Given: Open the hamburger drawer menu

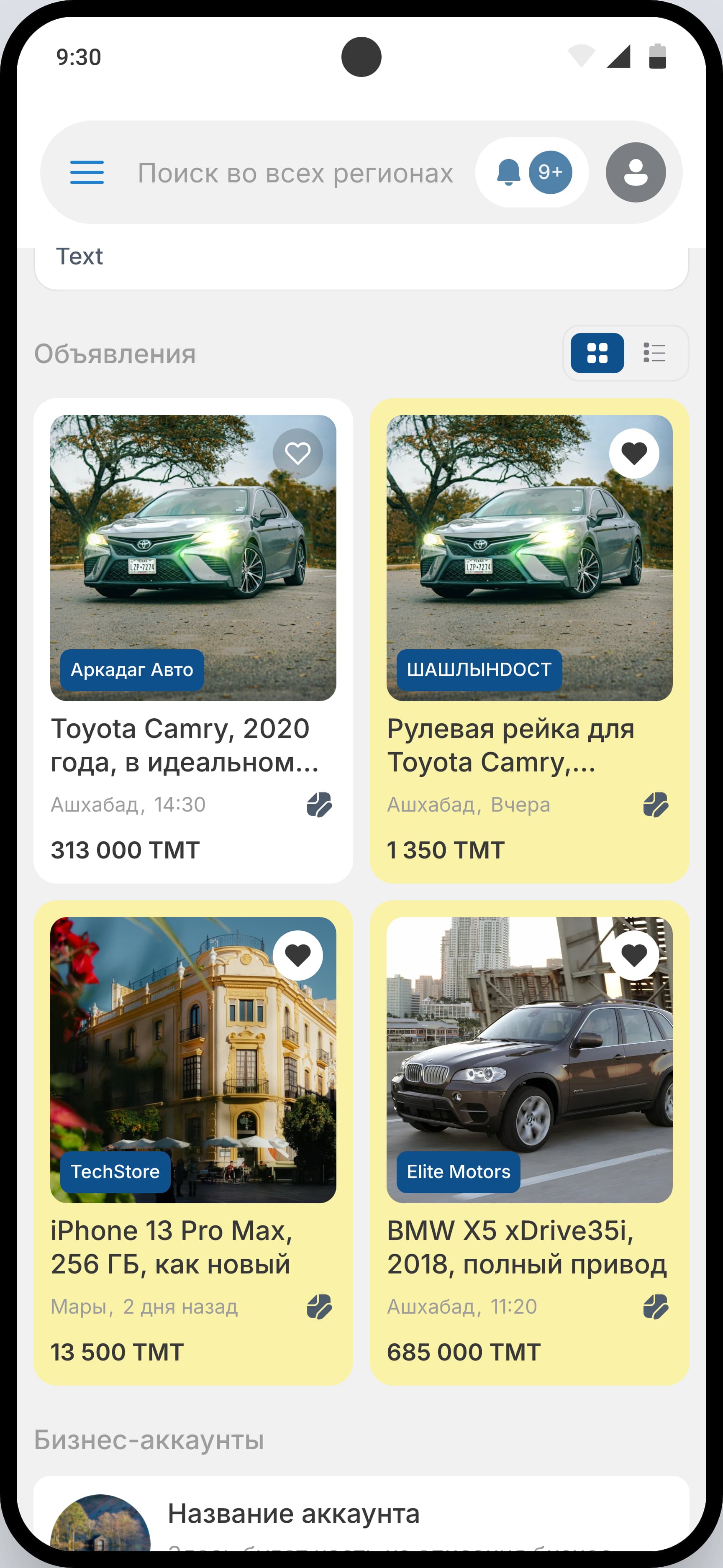Looking at the screenshot, I should coord(87,172).
